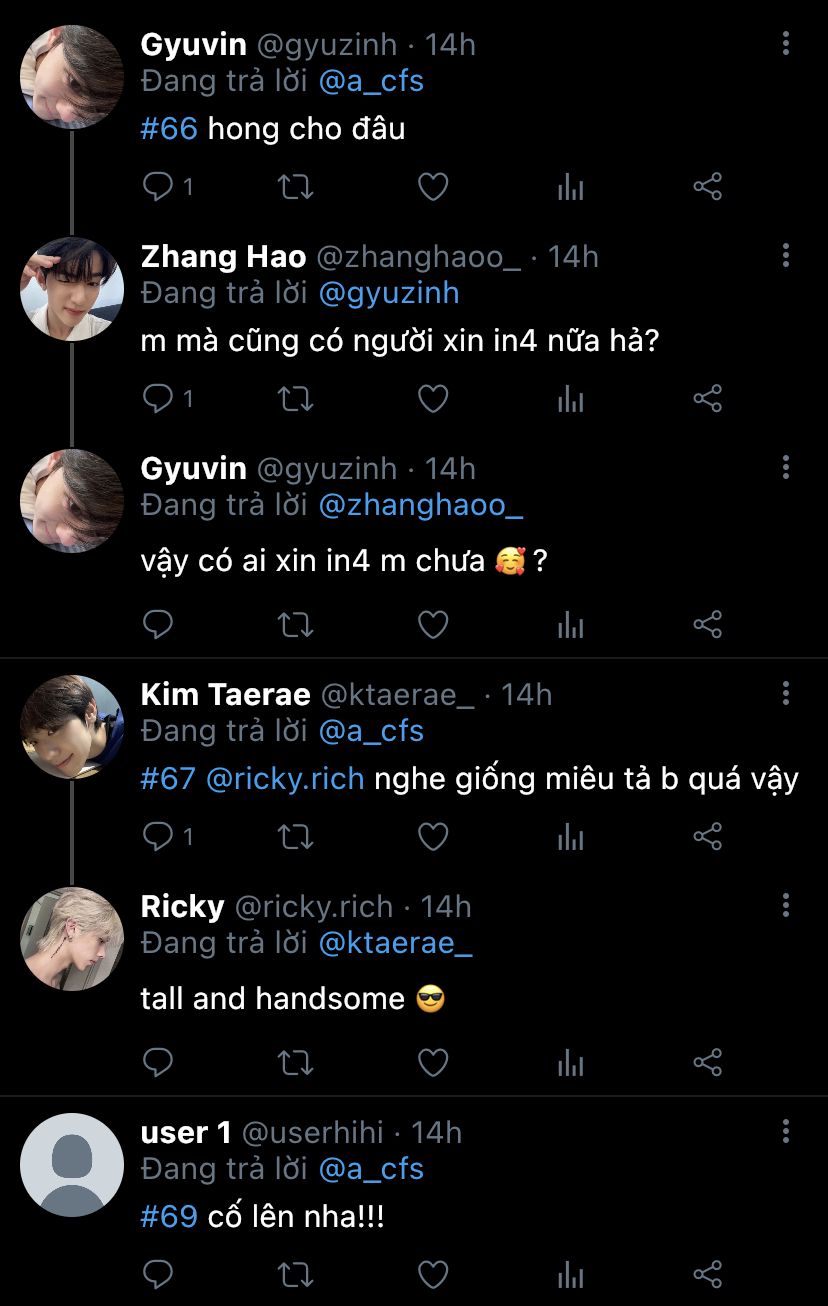Retweet user 1's "cố lên nha!!!" tweet

coord(295,1274)
